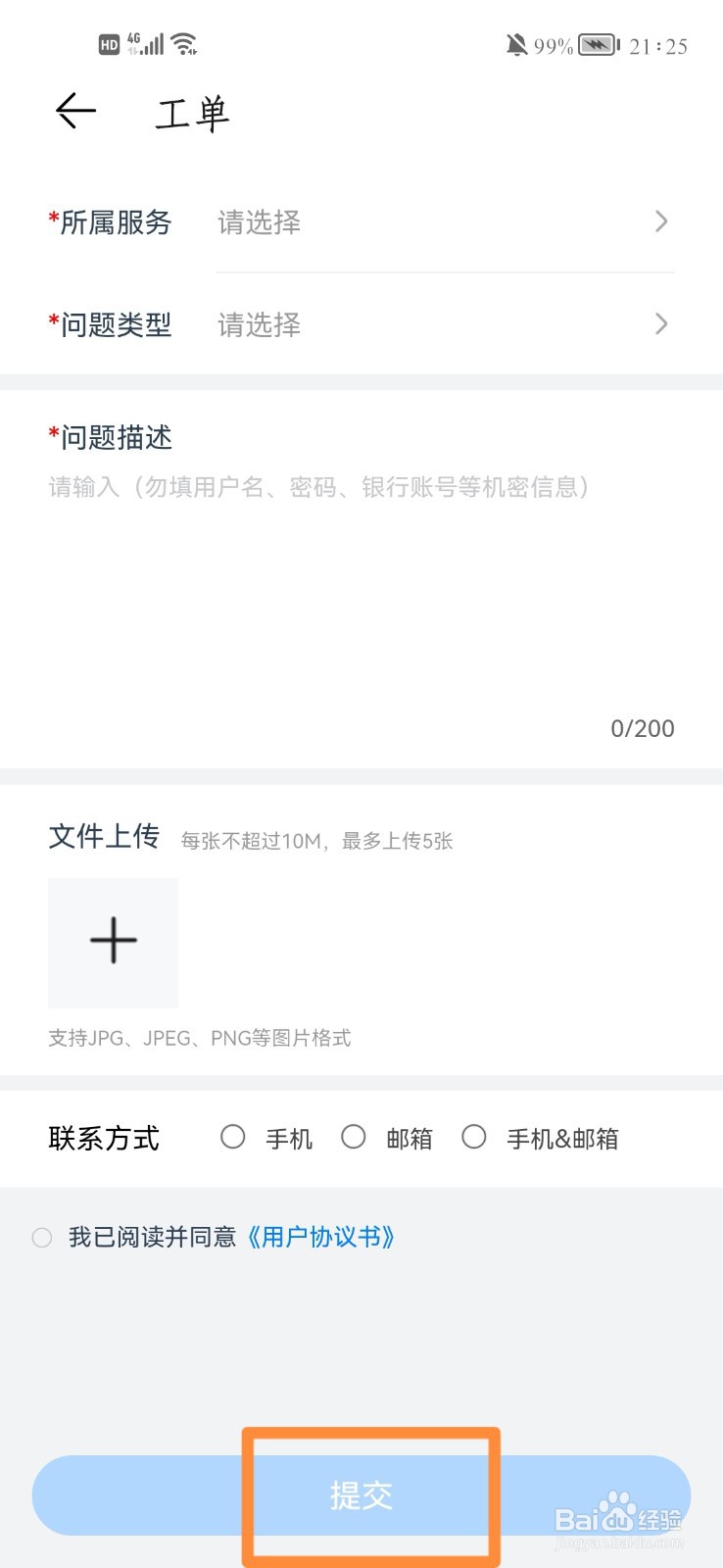
Task: Open the 《用户协议书》 link
Action: pos(320,1238)
